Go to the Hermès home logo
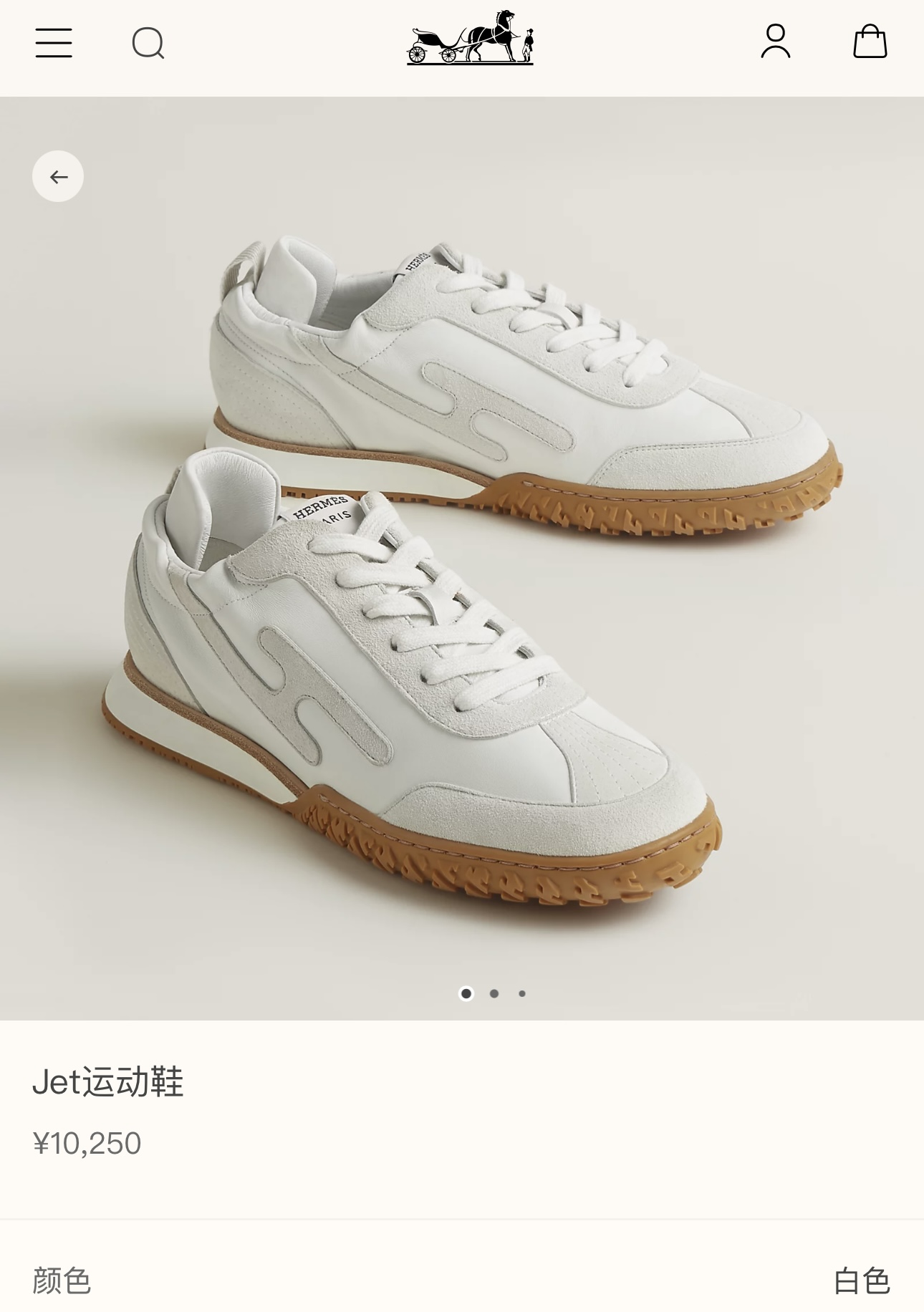Screen dimensions: 924x1312 [470, 38]
